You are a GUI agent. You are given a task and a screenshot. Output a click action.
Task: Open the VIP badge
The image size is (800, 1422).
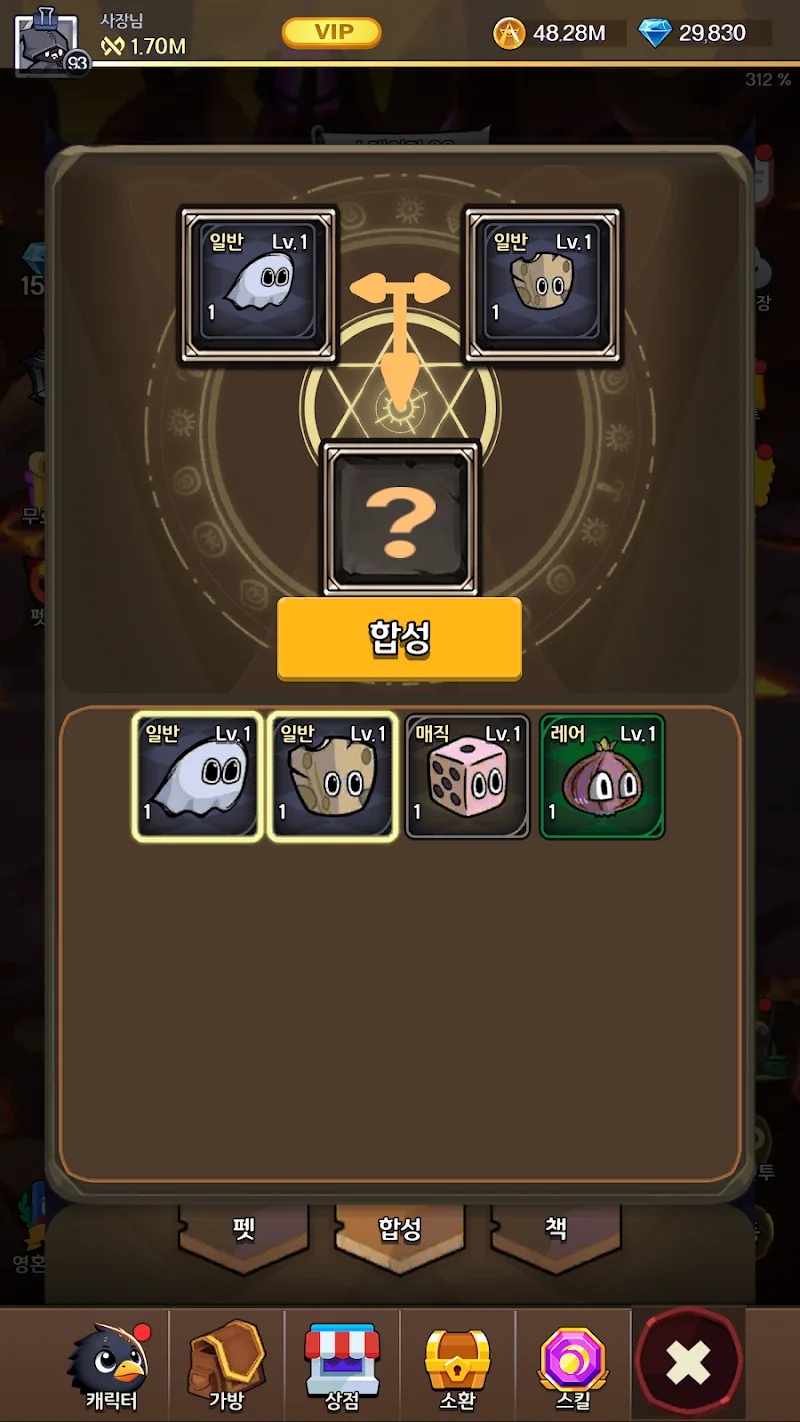332,33
